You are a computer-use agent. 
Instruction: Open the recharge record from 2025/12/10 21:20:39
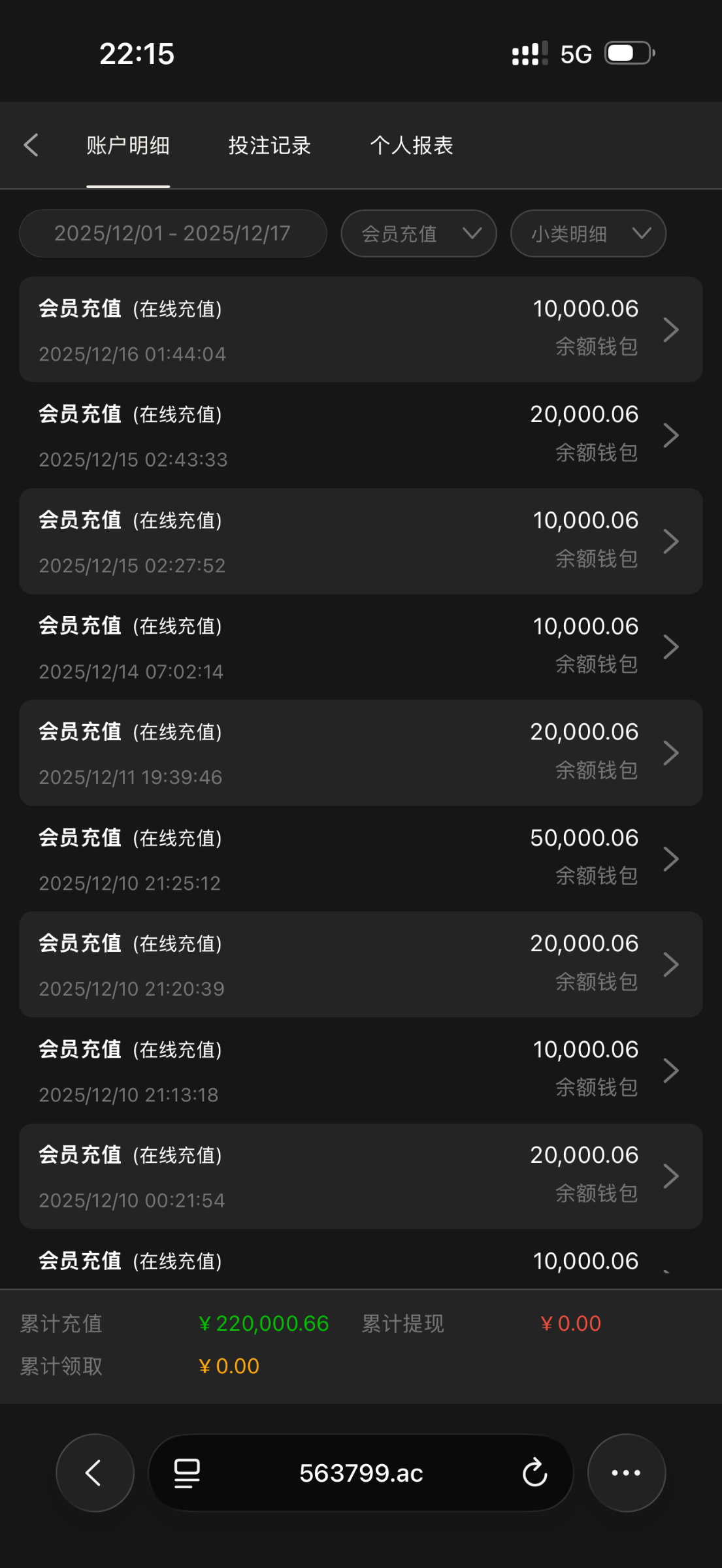[361, 964]
